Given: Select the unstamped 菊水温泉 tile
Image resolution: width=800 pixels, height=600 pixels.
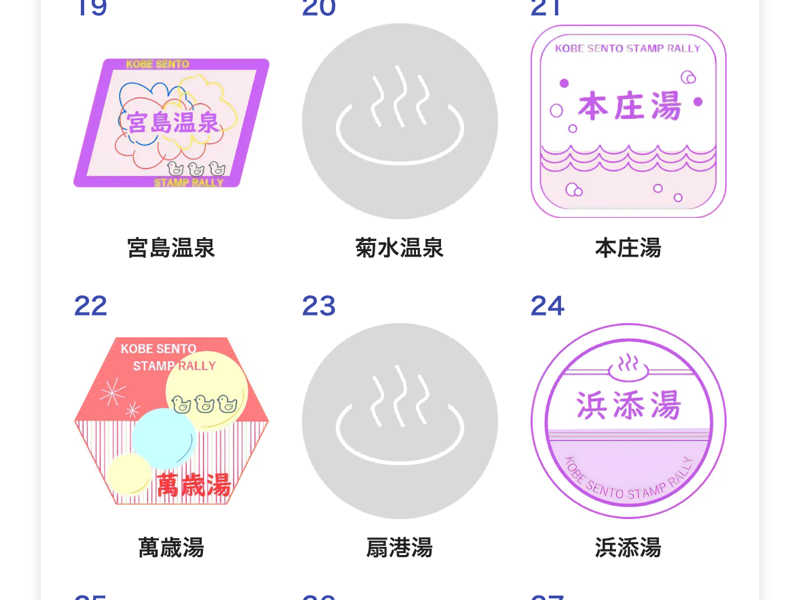Looking at the screenshot, I should pos(399,122).
